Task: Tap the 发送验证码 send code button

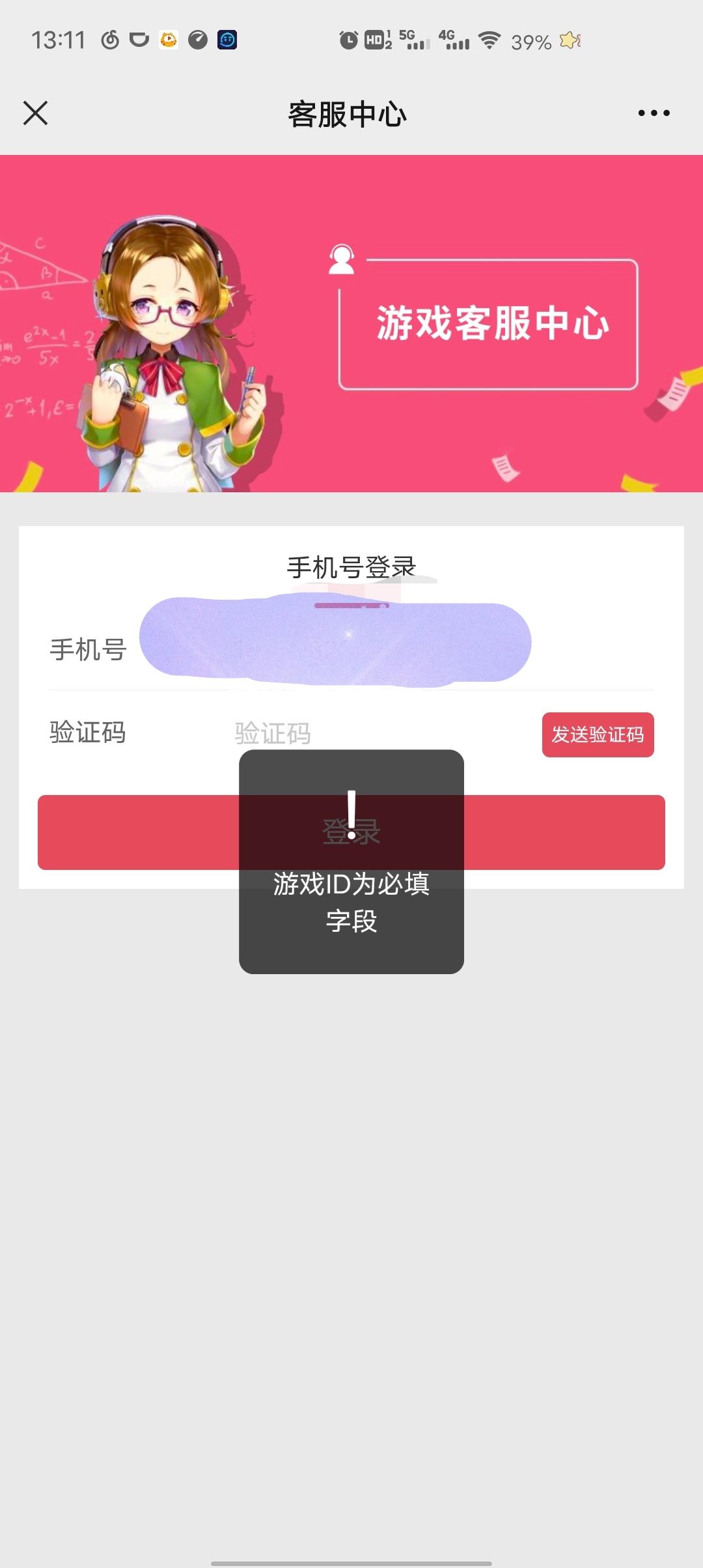Action: click(598, 734)
